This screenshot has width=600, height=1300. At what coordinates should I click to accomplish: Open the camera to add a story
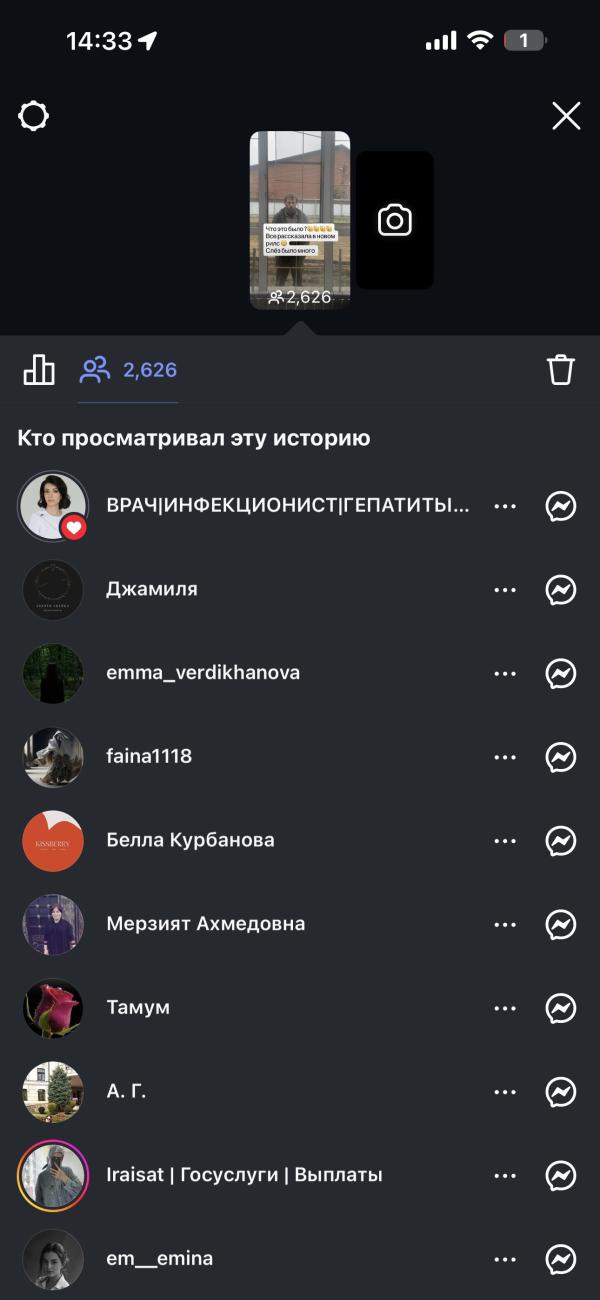[395, 220]
